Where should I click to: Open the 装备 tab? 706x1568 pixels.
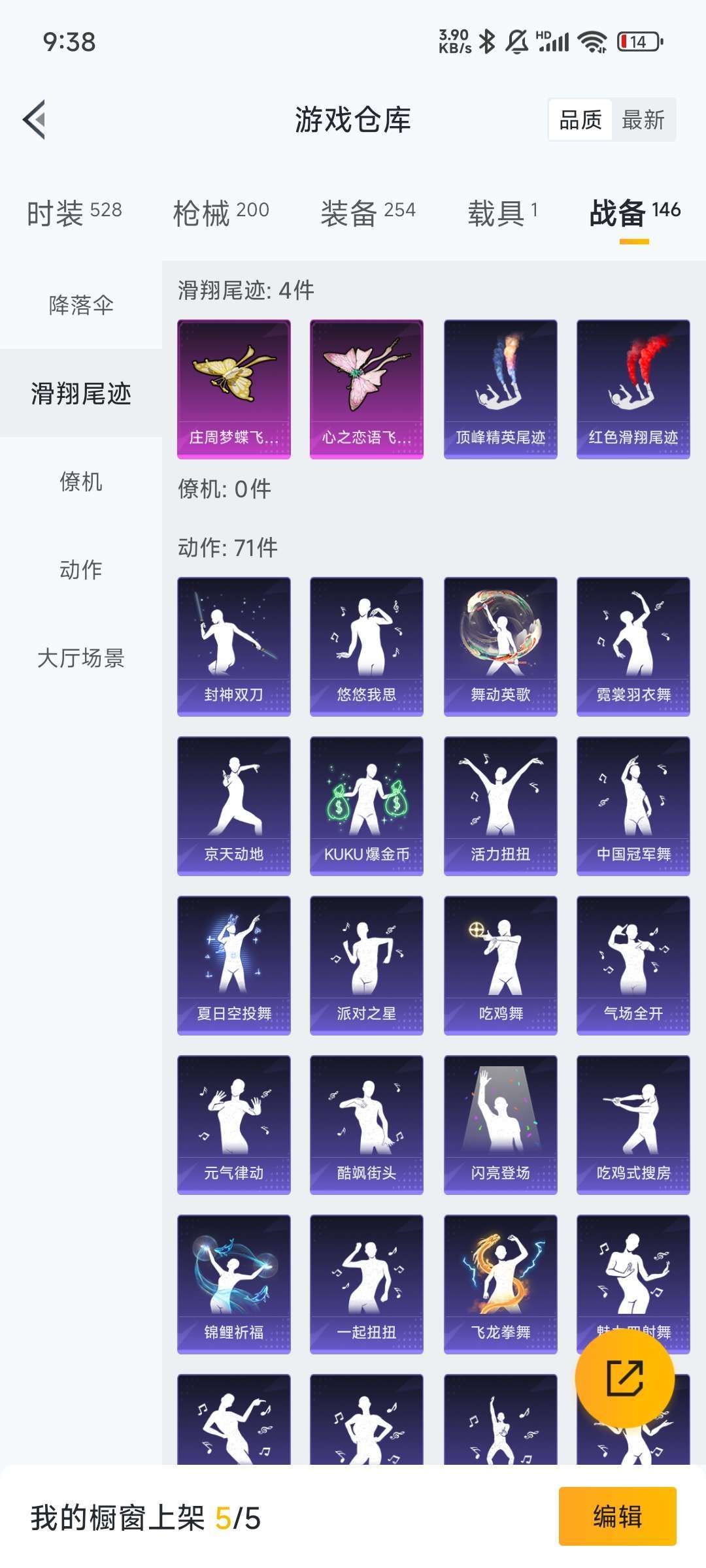(368, 212)
